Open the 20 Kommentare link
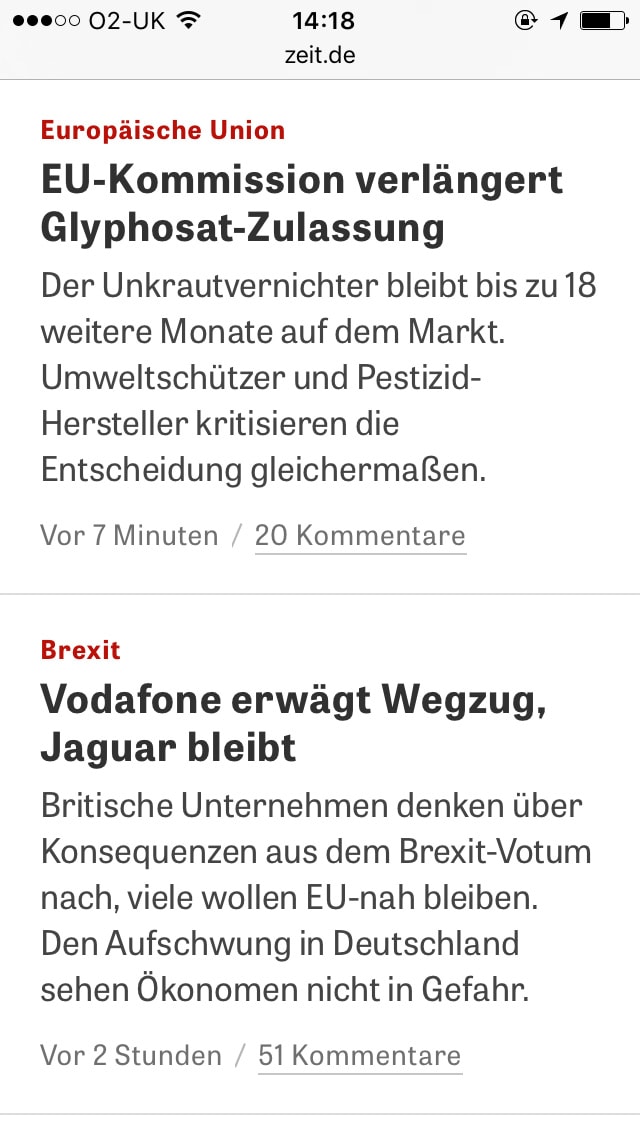 360,536
